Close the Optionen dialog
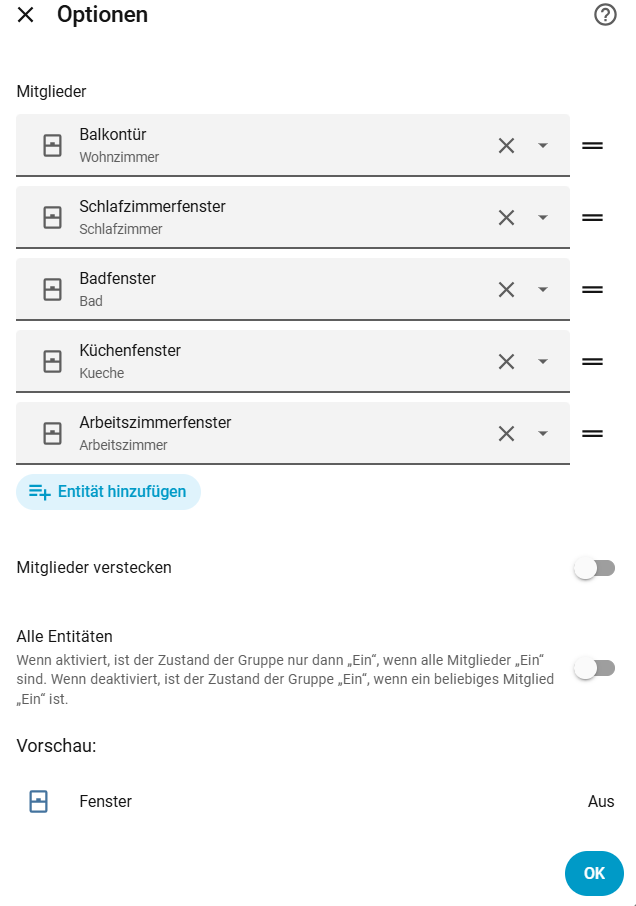 coord(26,15)
